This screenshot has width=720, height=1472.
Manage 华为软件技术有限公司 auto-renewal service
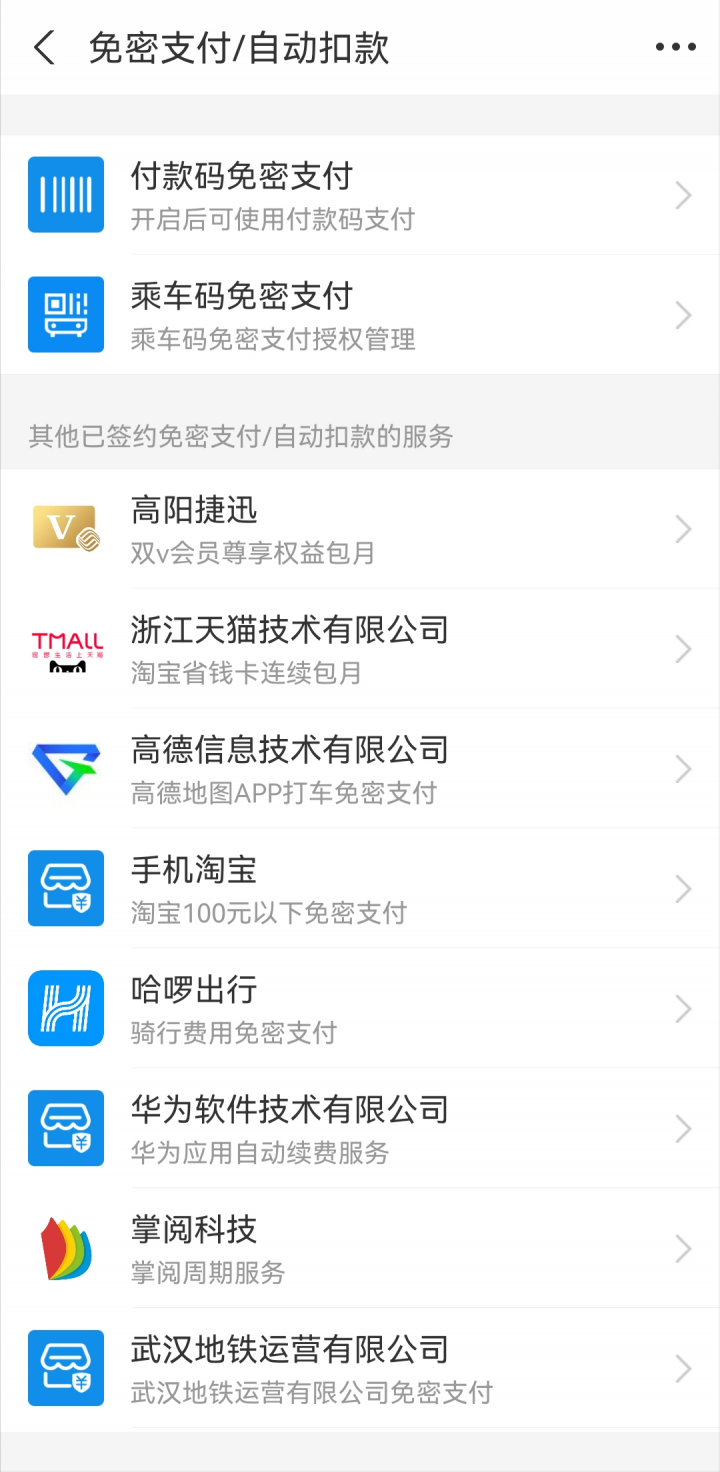tap(360, 1129)
